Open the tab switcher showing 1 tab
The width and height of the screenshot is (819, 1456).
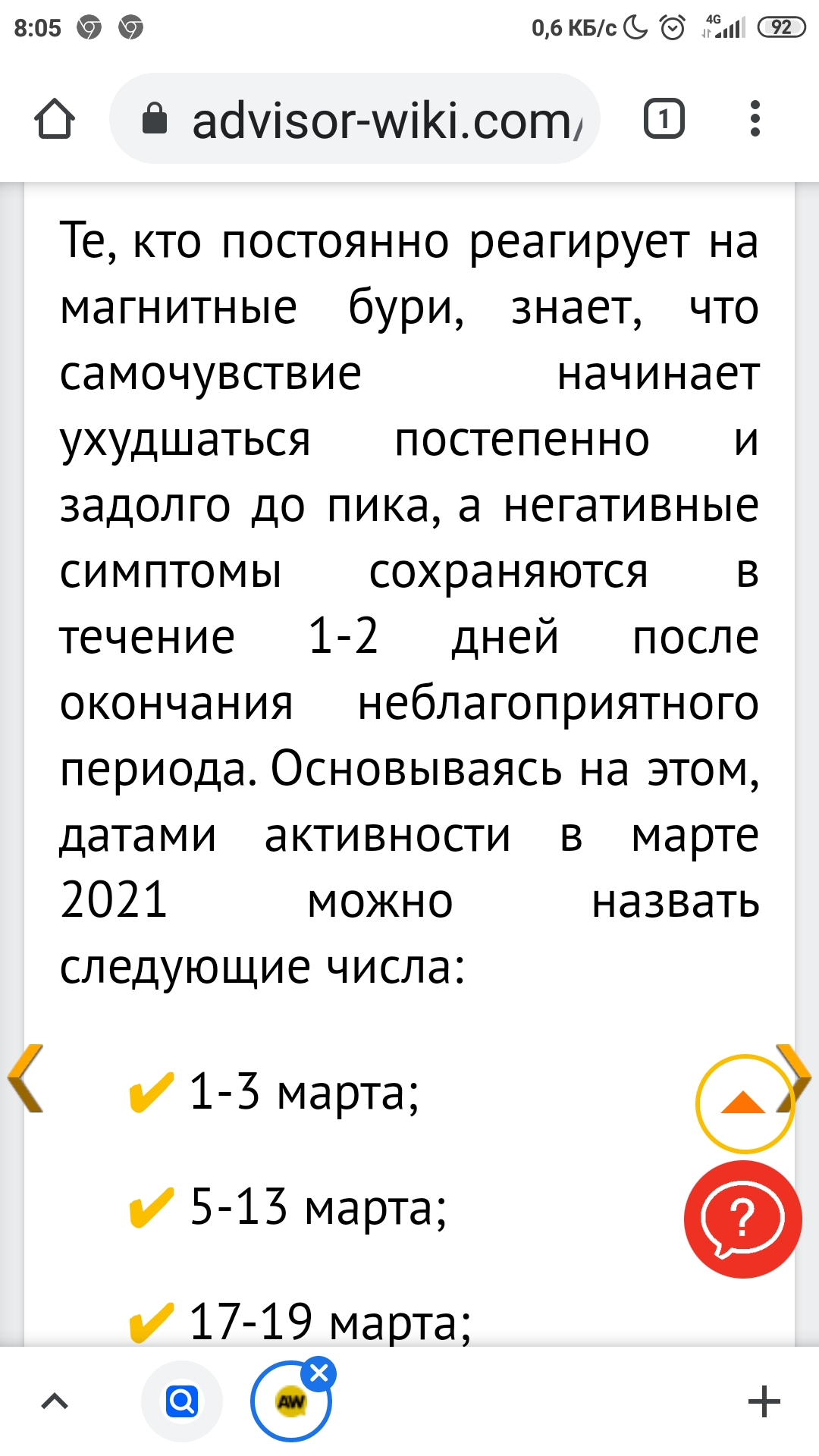point(664,119)
